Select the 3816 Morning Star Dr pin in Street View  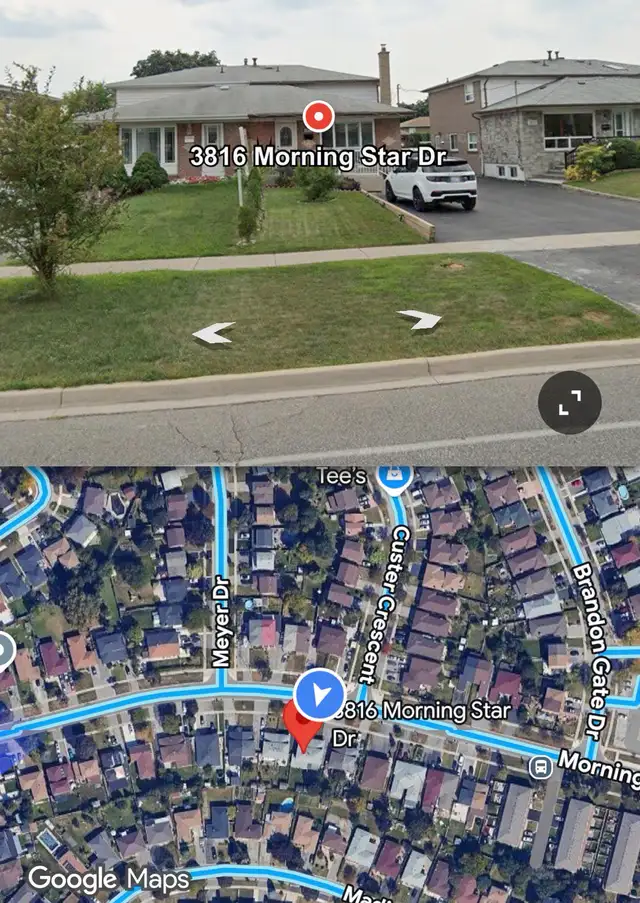pyautogui.click(x=318, y=117)
